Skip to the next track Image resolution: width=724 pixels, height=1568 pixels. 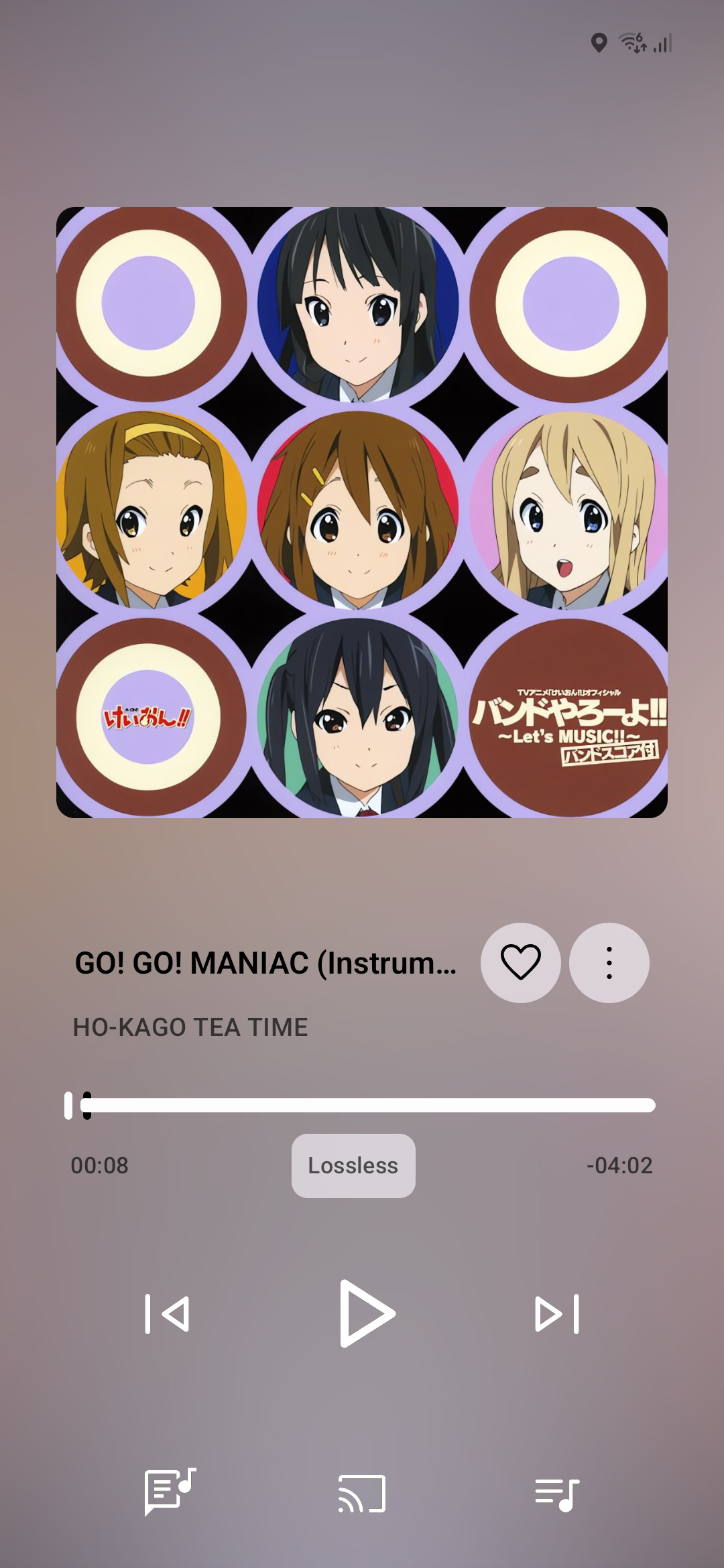coord(557,1314)
